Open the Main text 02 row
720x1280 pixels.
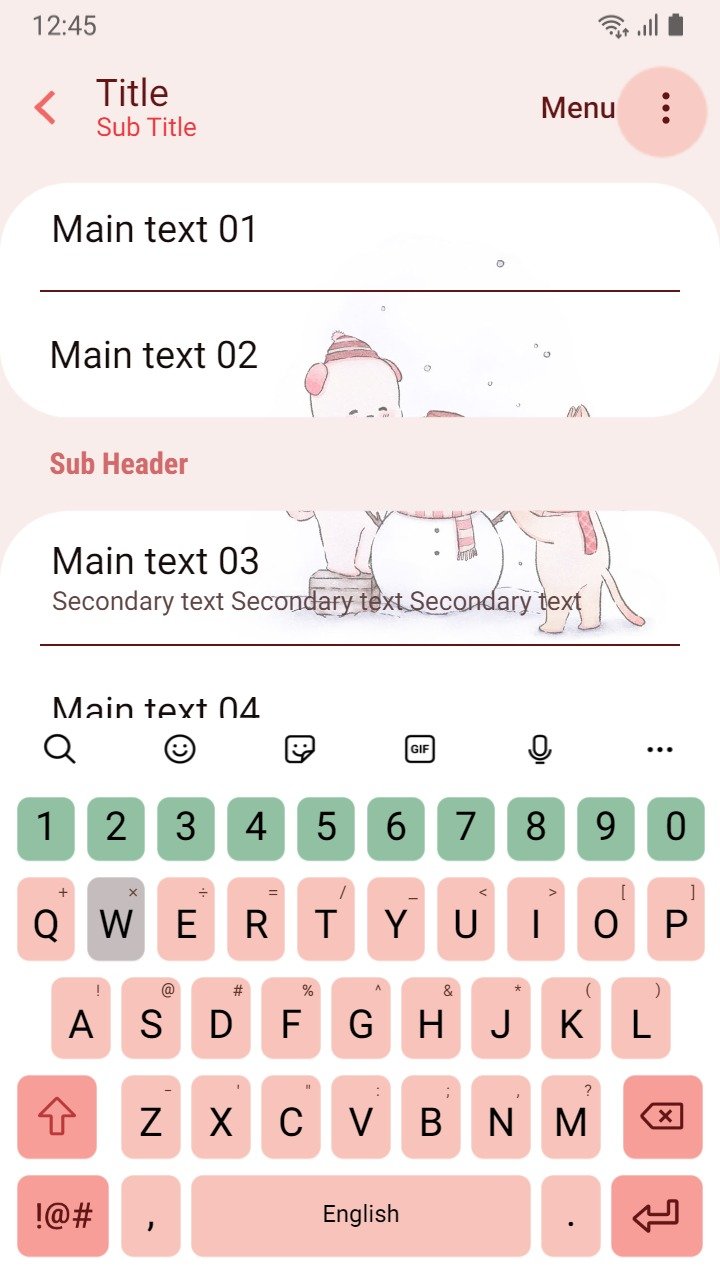click(x=360, y=355)
